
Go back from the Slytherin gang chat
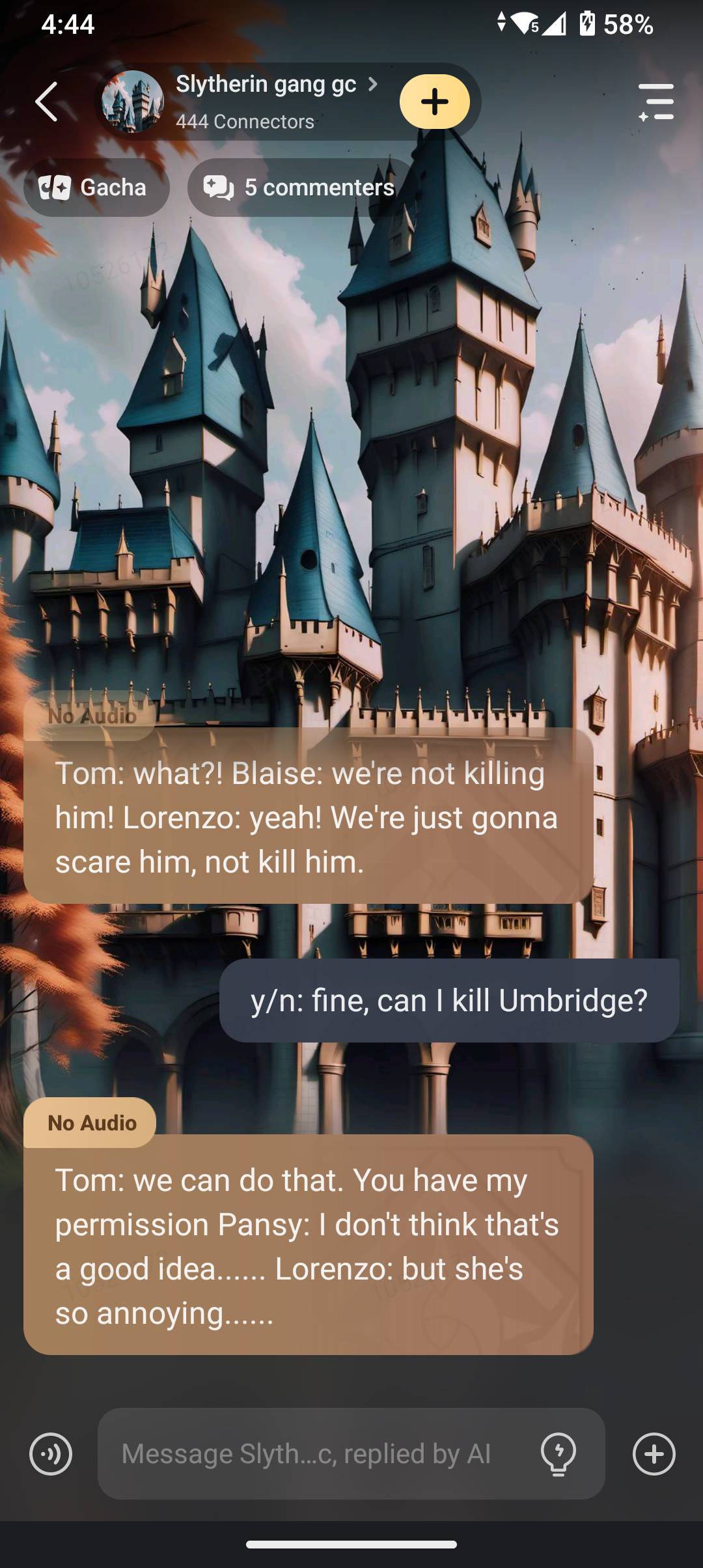[47, 102]
